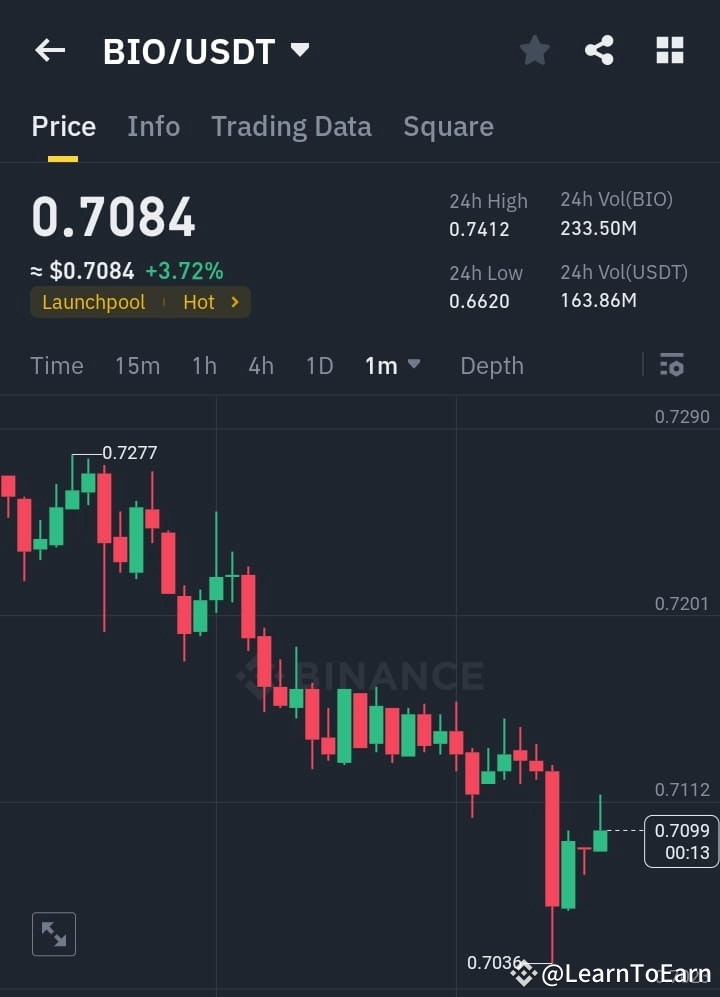Viewport: 720px width, 997px height.
Task: Switch to the Trading Data tab
Action: pos(291,126)
